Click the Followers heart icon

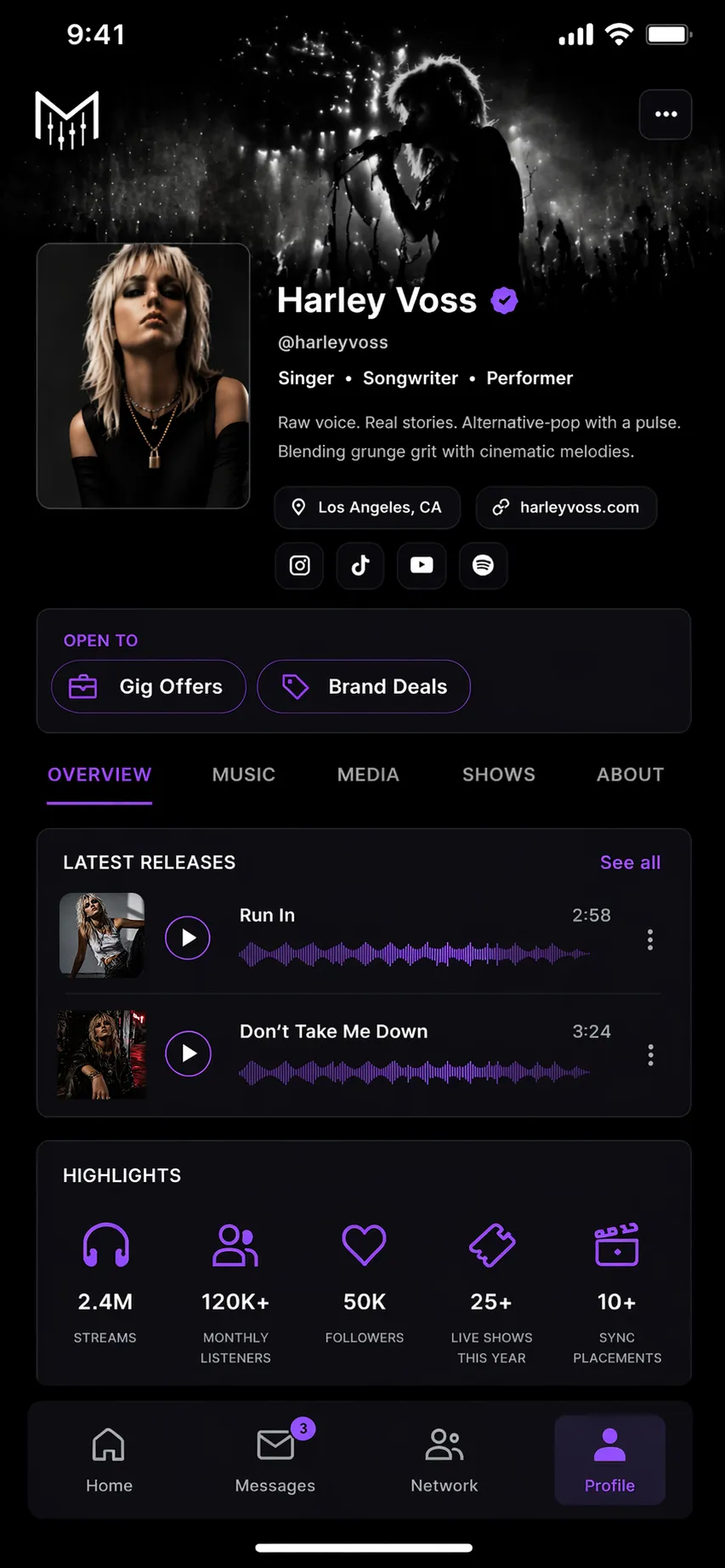364,1245
